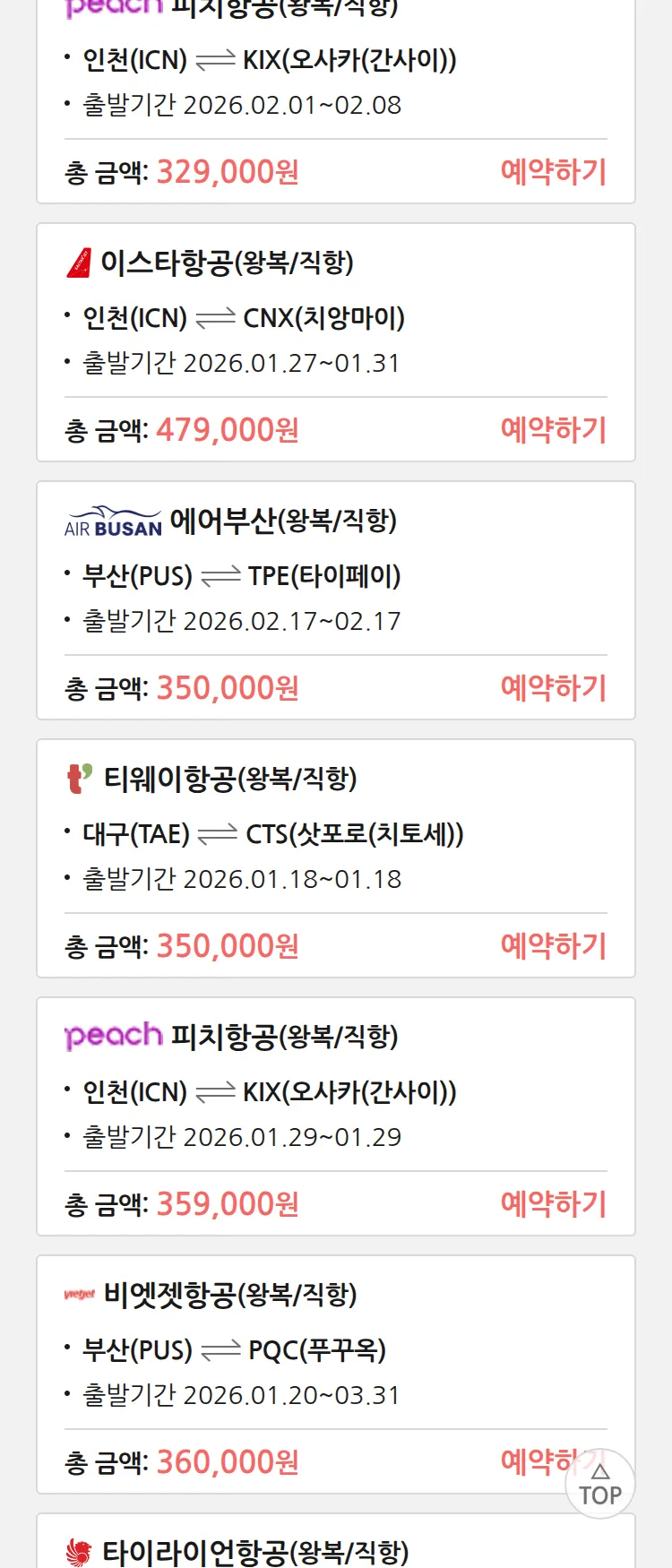Reserve the 티웨이항공 Sapporo flight with 예약하기
Image resolution: width=672 pixels, height=1568 pixels.
pyautogui.click(x=553, y=945)
